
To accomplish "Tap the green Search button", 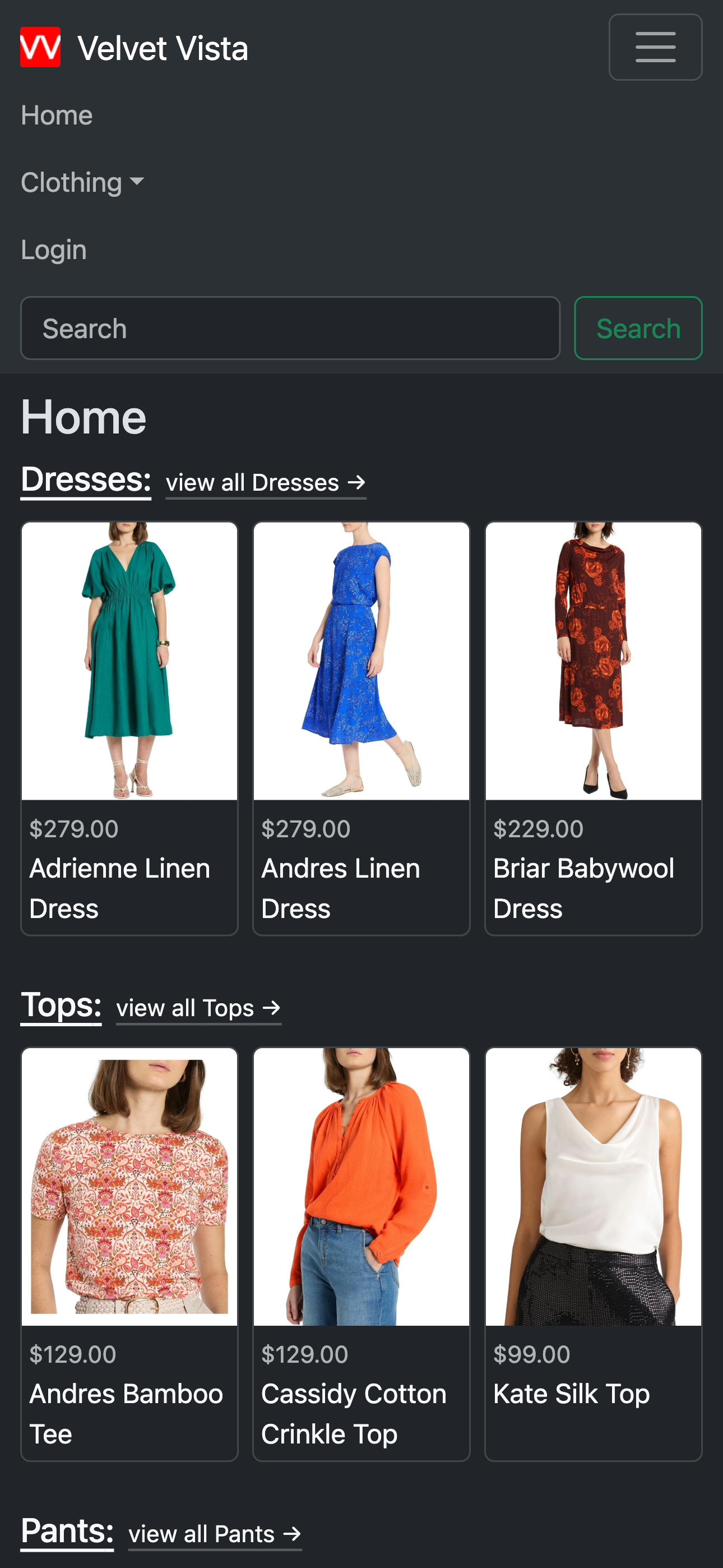I will [638, 328].
